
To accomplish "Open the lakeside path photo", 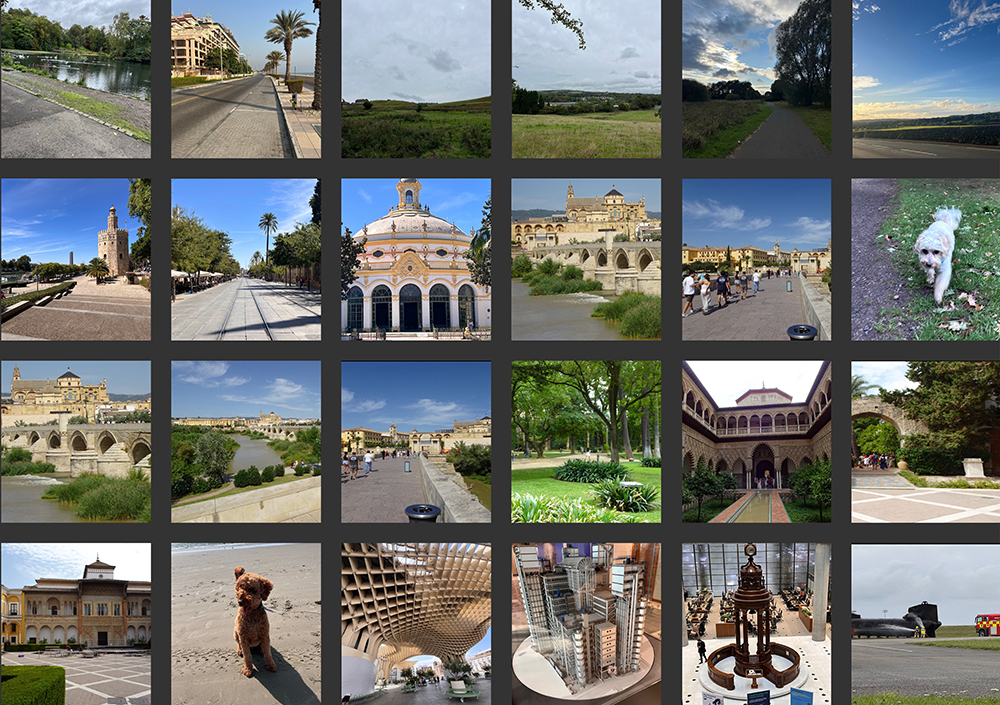I will point(75,79).
